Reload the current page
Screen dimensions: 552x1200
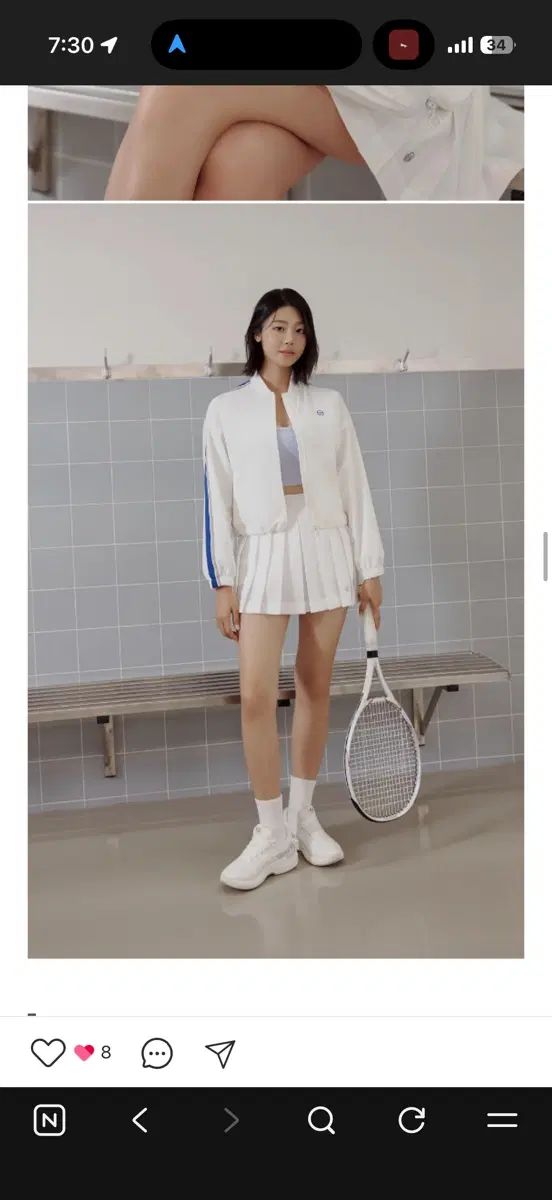pos(412,1120)
